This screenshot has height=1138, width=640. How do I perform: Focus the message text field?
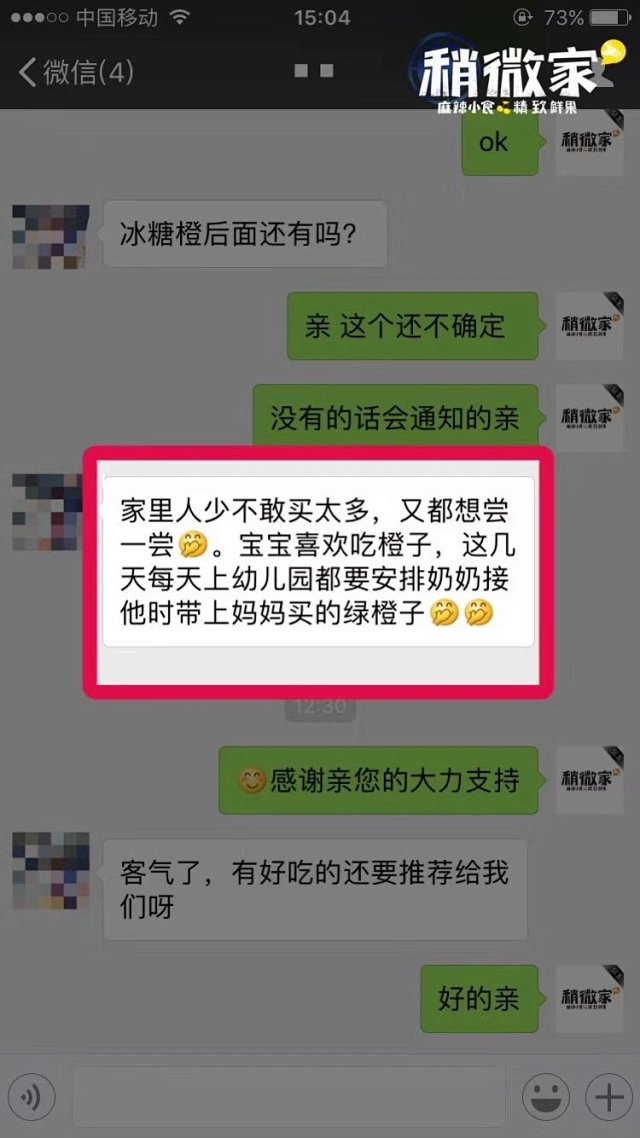(x=288, y=1099)
